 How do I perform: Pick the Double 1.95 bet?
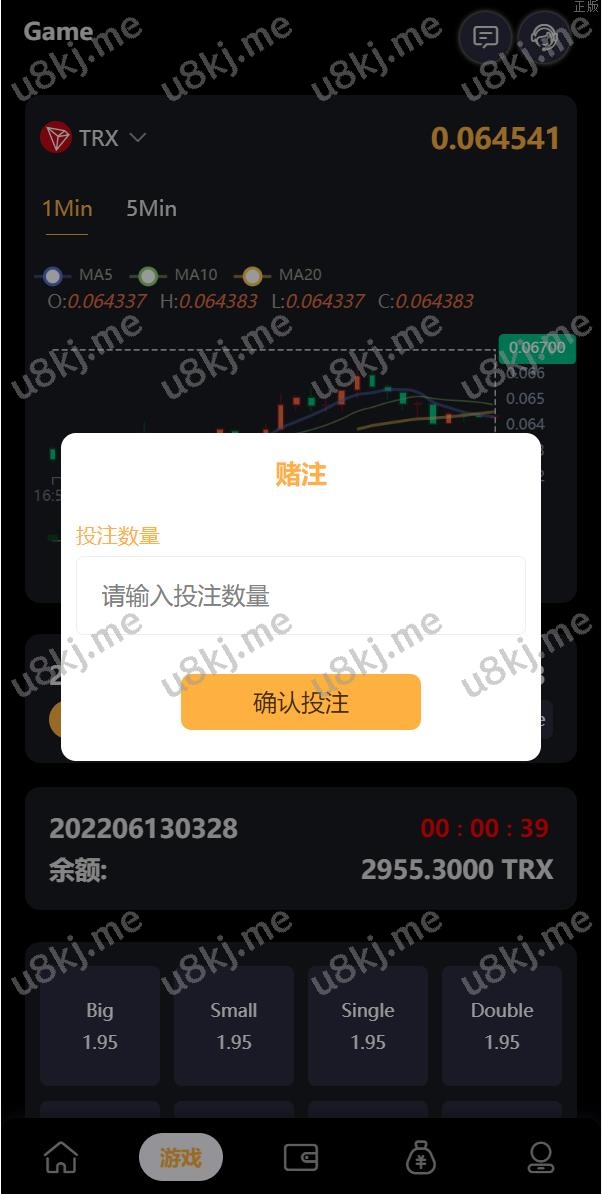tap(502, 1025)
